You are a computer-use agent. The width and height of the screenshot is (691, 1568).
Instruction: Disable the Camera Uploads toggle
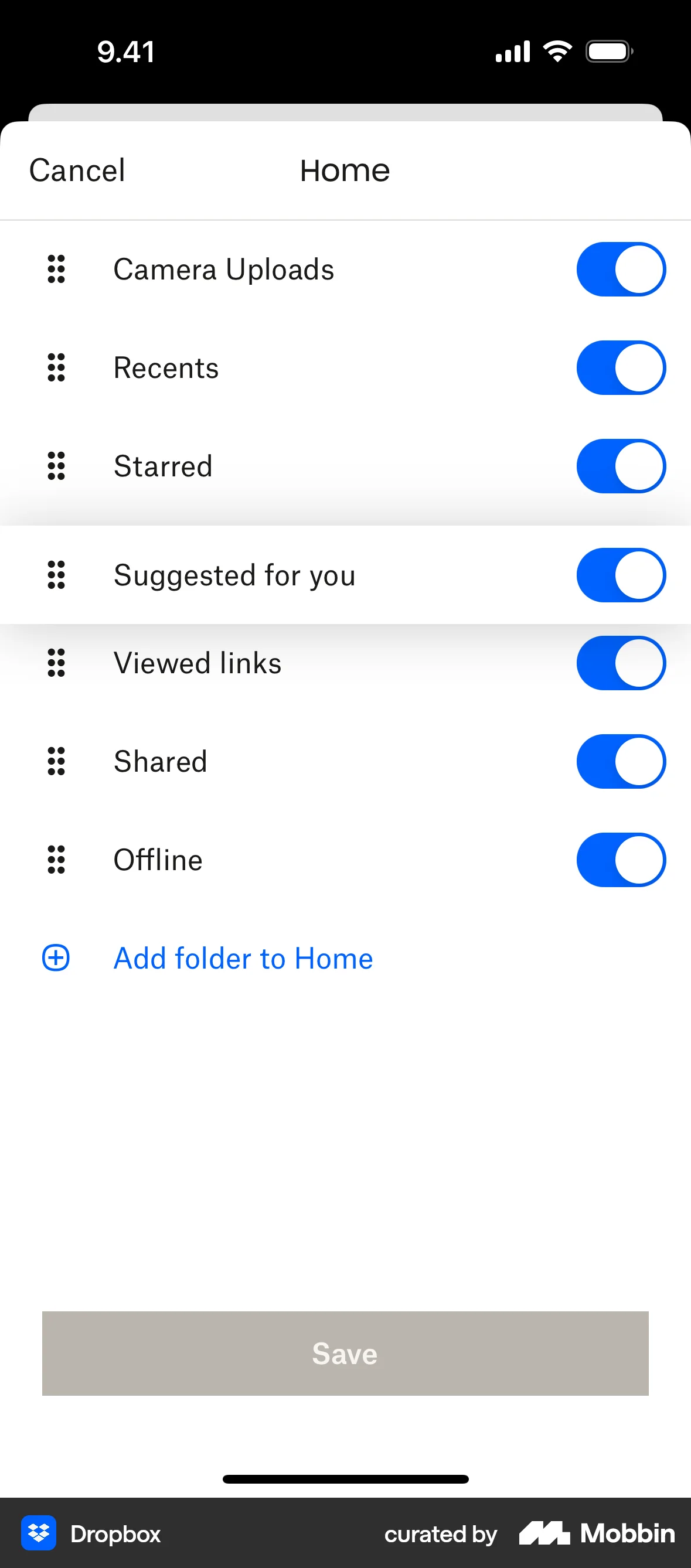621,269
